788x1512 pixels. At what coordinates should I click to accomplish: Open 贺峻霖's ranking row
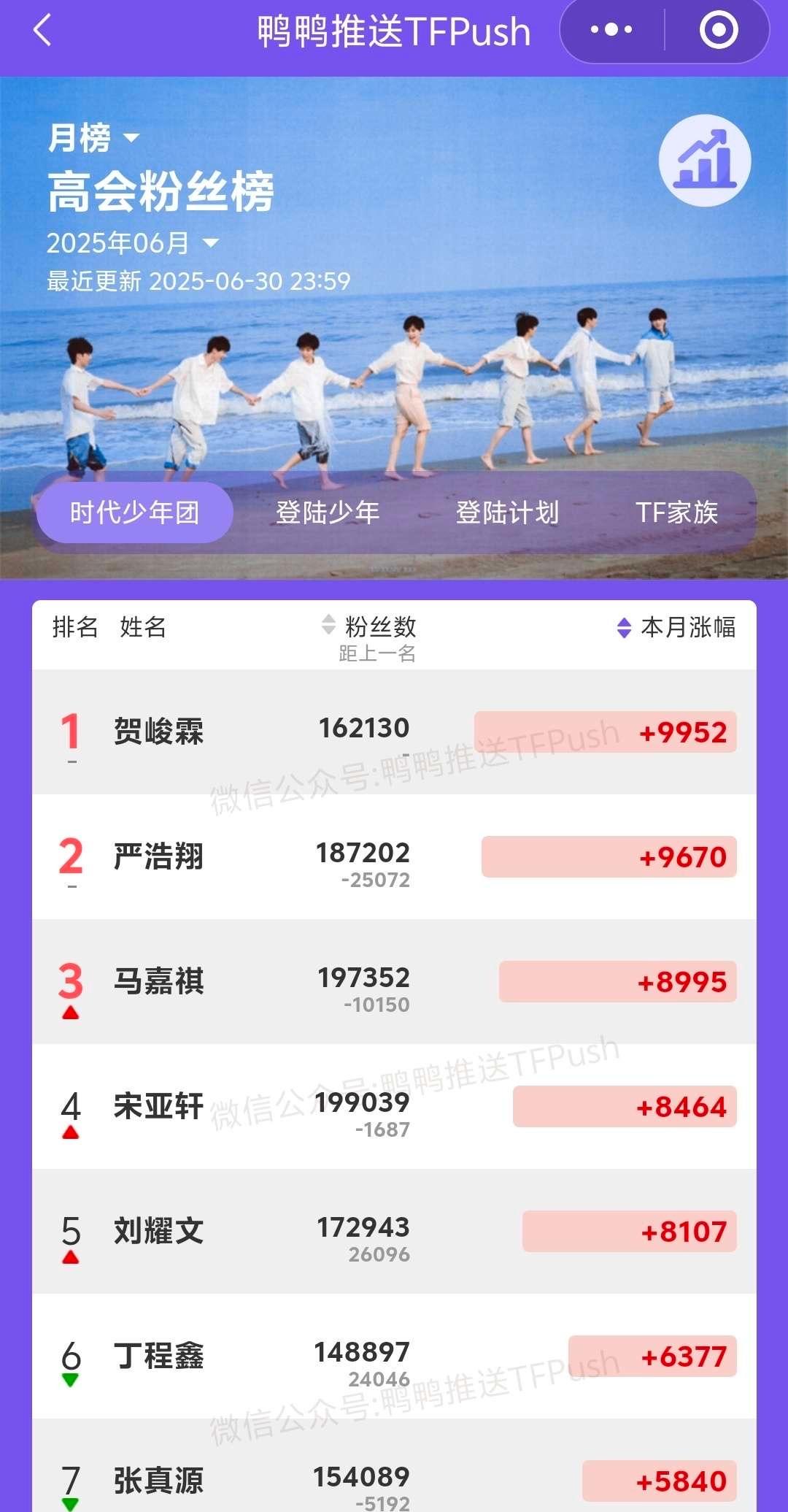point(394,732)
